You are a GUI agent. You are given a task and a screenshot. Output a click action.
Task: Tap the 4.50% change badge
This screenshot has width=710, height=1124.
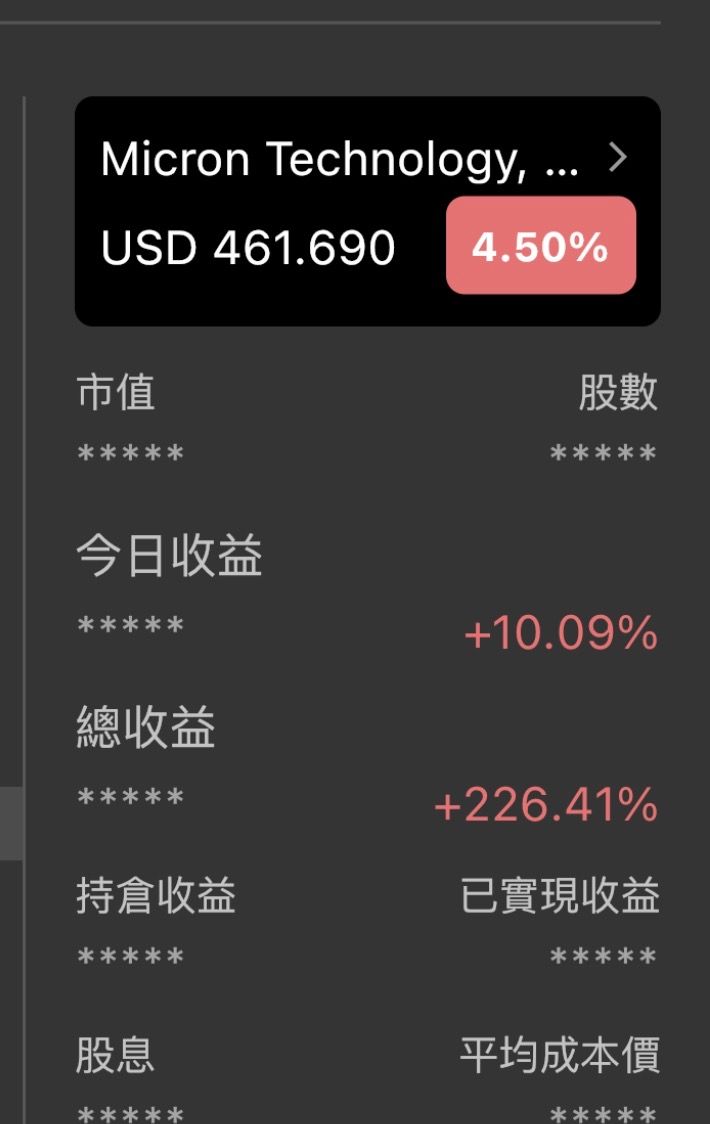coord(540,246)
